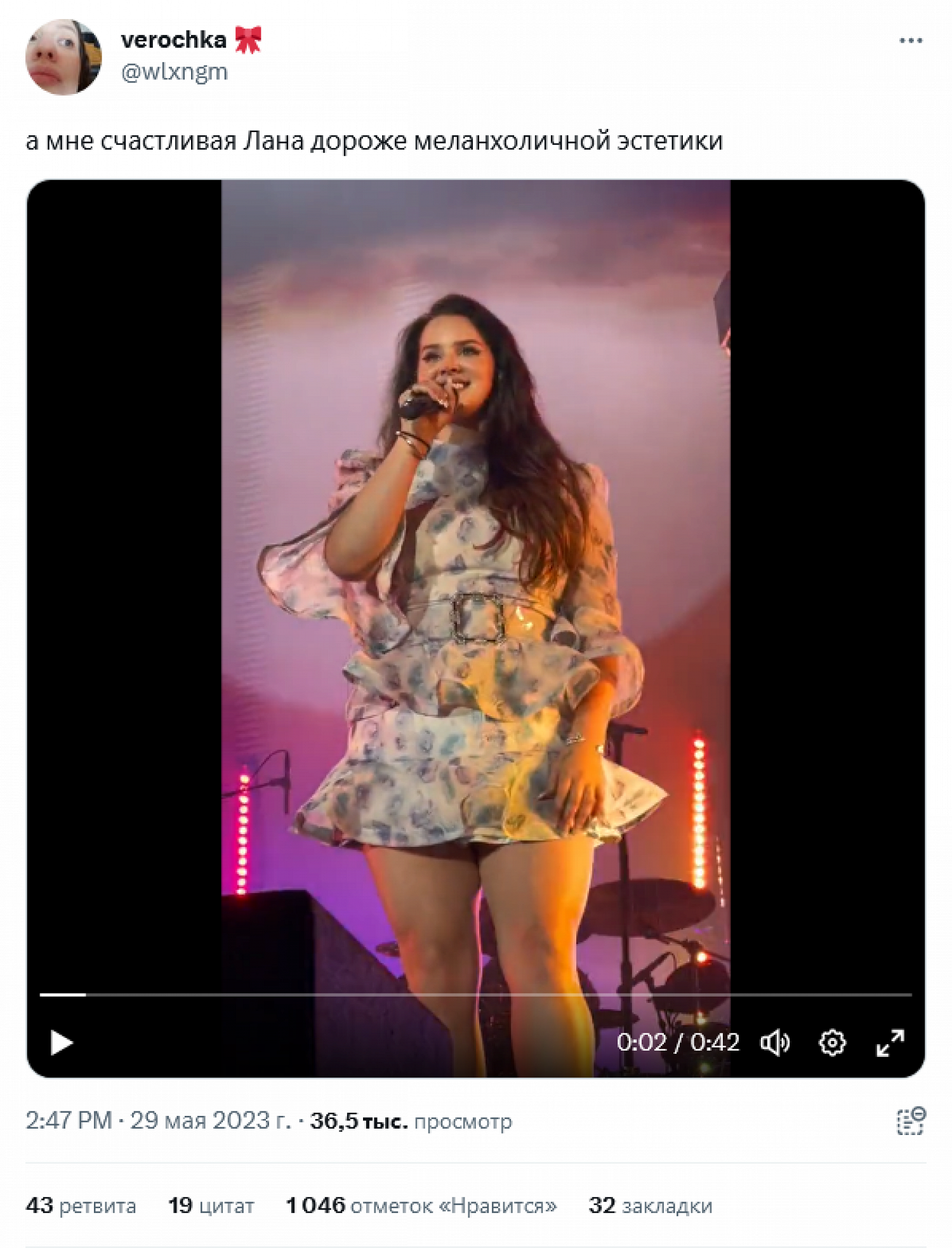Open the tweet timestamp link
Screen dimensions: 952x1248
point(157,1120)
